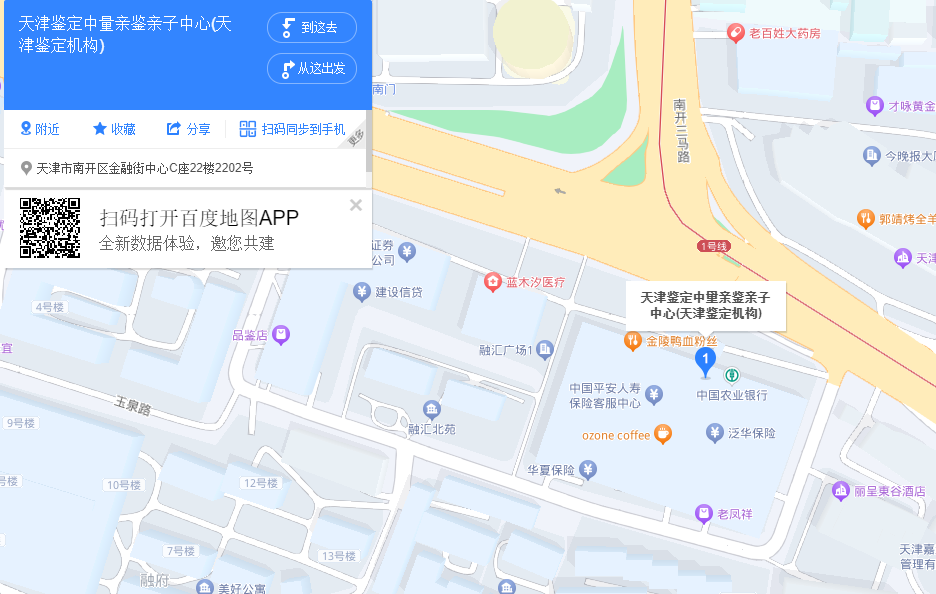Open the 金陵鸭血粉丝 restaurant point
Image resolution: width=936 pixels, height=594 pixels.
click(x=633, y=342)
